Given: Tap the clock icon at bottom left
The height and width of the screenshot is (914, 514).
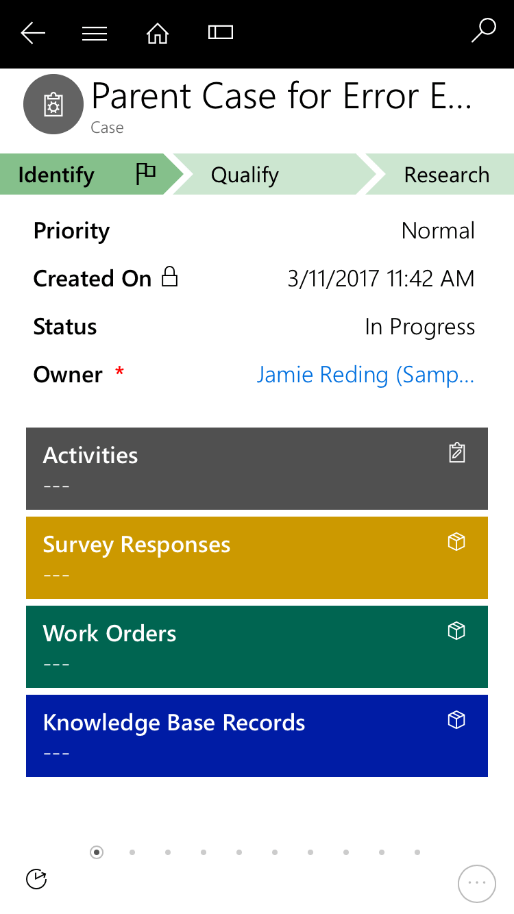Looking at the screenshot, I should pos(36,879).
